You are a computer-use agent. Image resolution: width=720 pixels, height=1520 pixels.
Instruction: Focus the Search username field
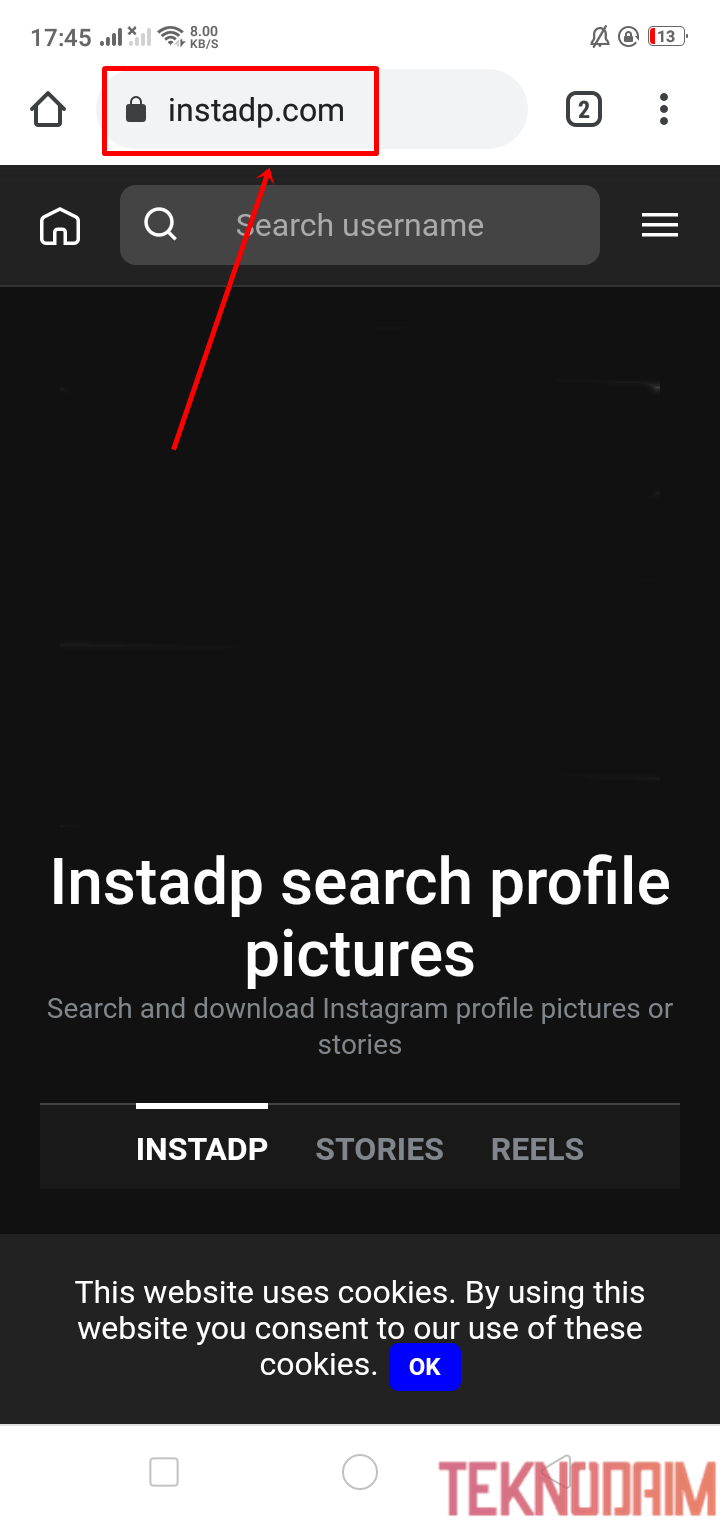360,226
